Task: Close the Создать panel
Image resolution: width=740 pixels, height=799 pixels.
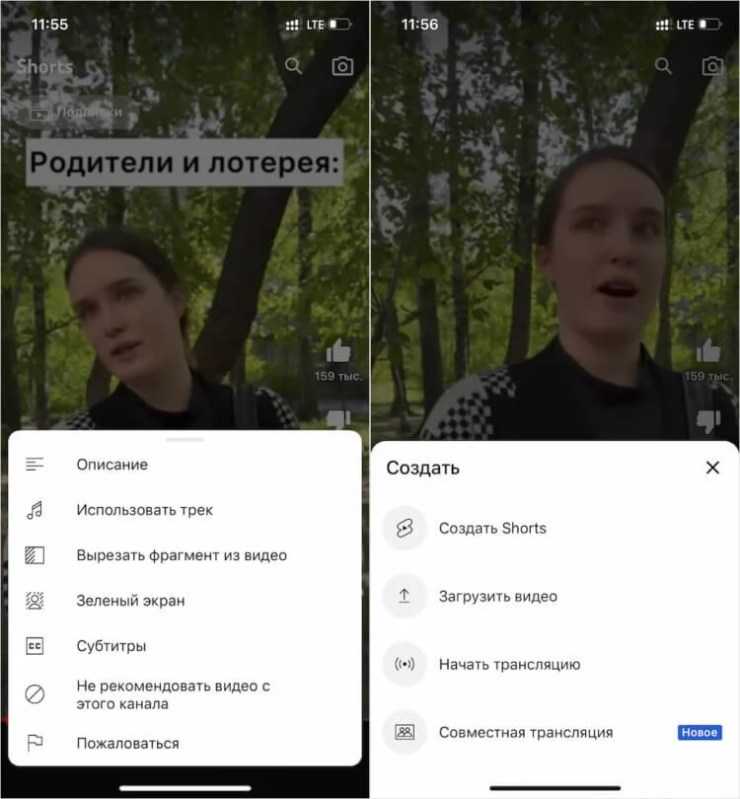Action: click(x=712, y=467)
